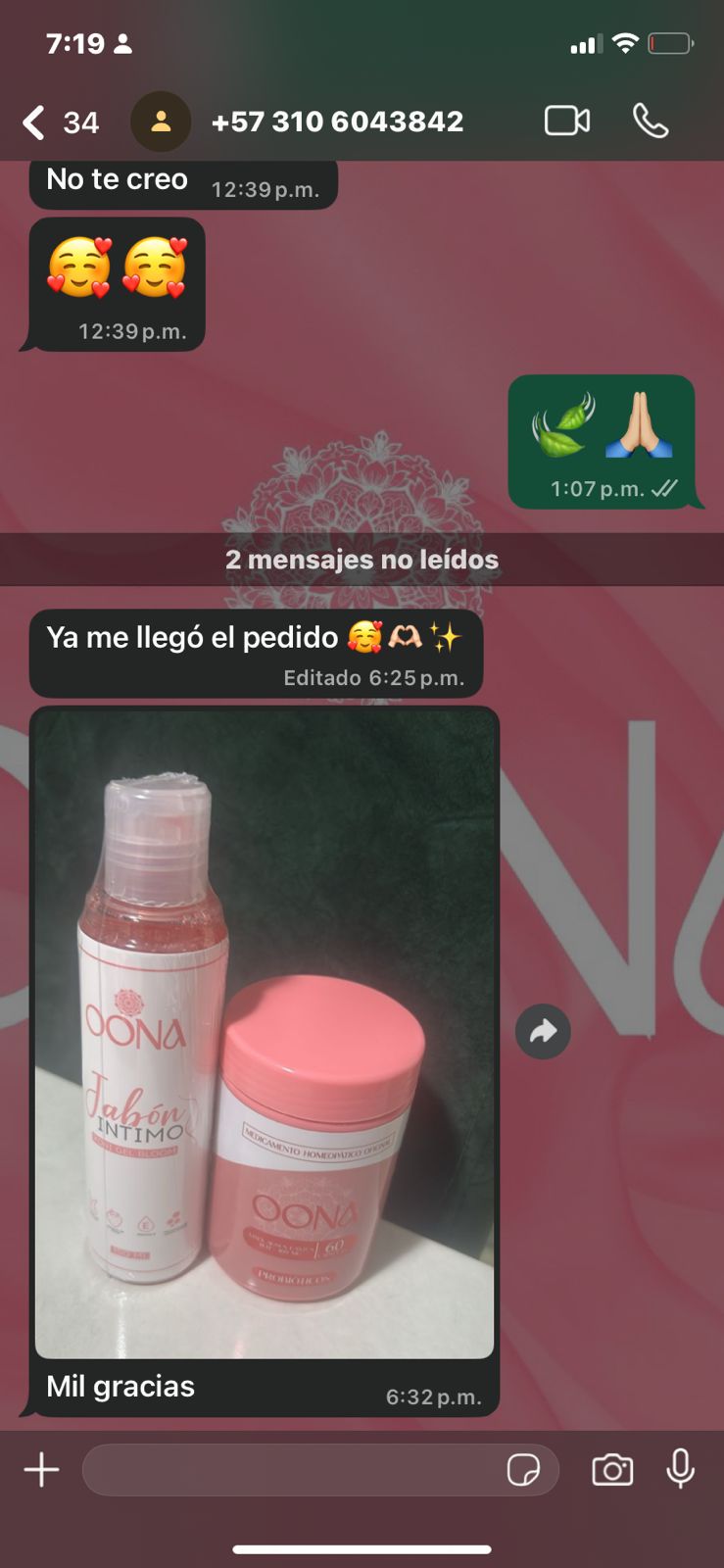The height and width of the screenshot is (1568, 724).
Task: Open the attachment plus menu
Action: coord(41,1470)
